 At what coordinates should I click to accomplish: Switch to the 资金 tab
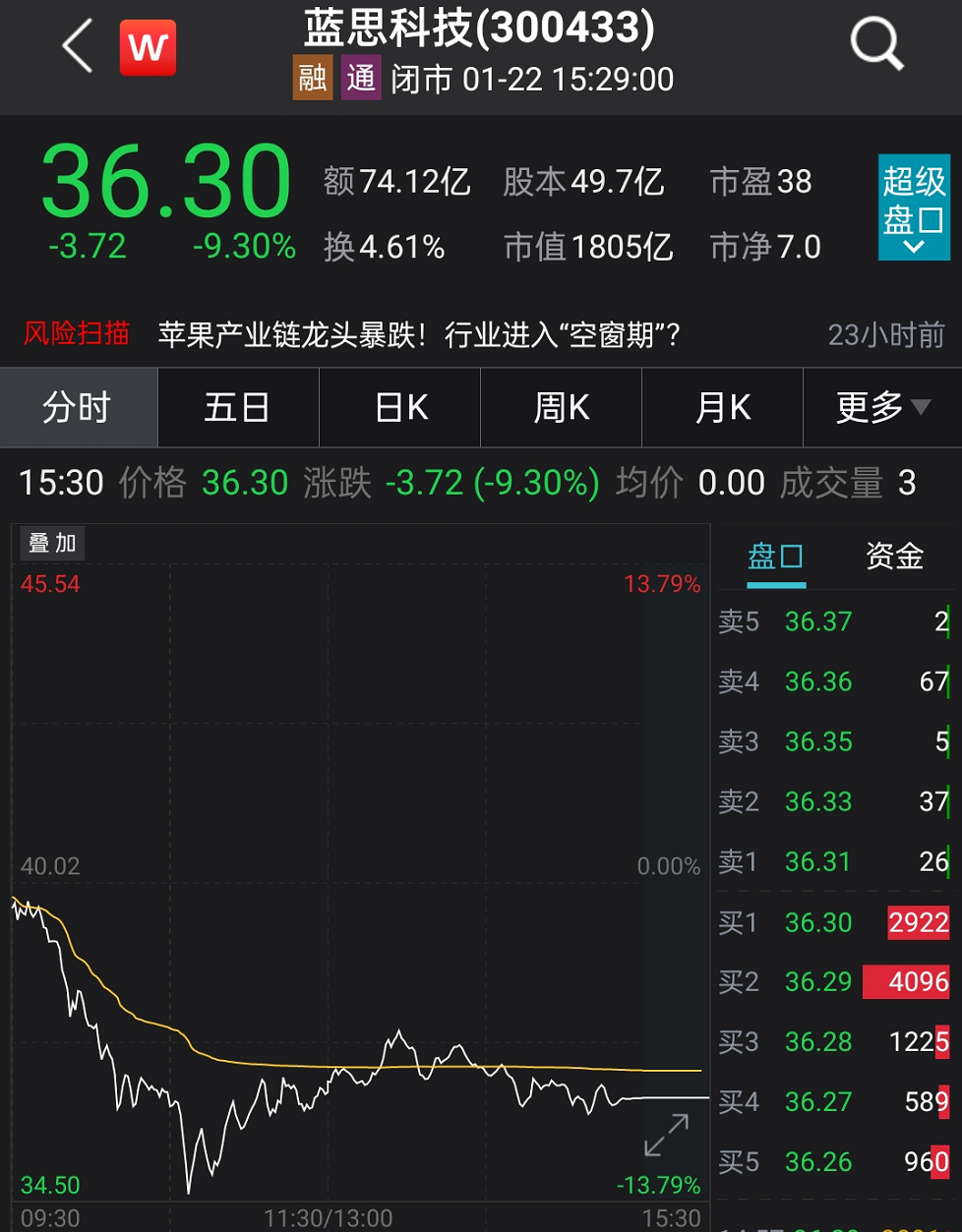(x=894, y=557)
